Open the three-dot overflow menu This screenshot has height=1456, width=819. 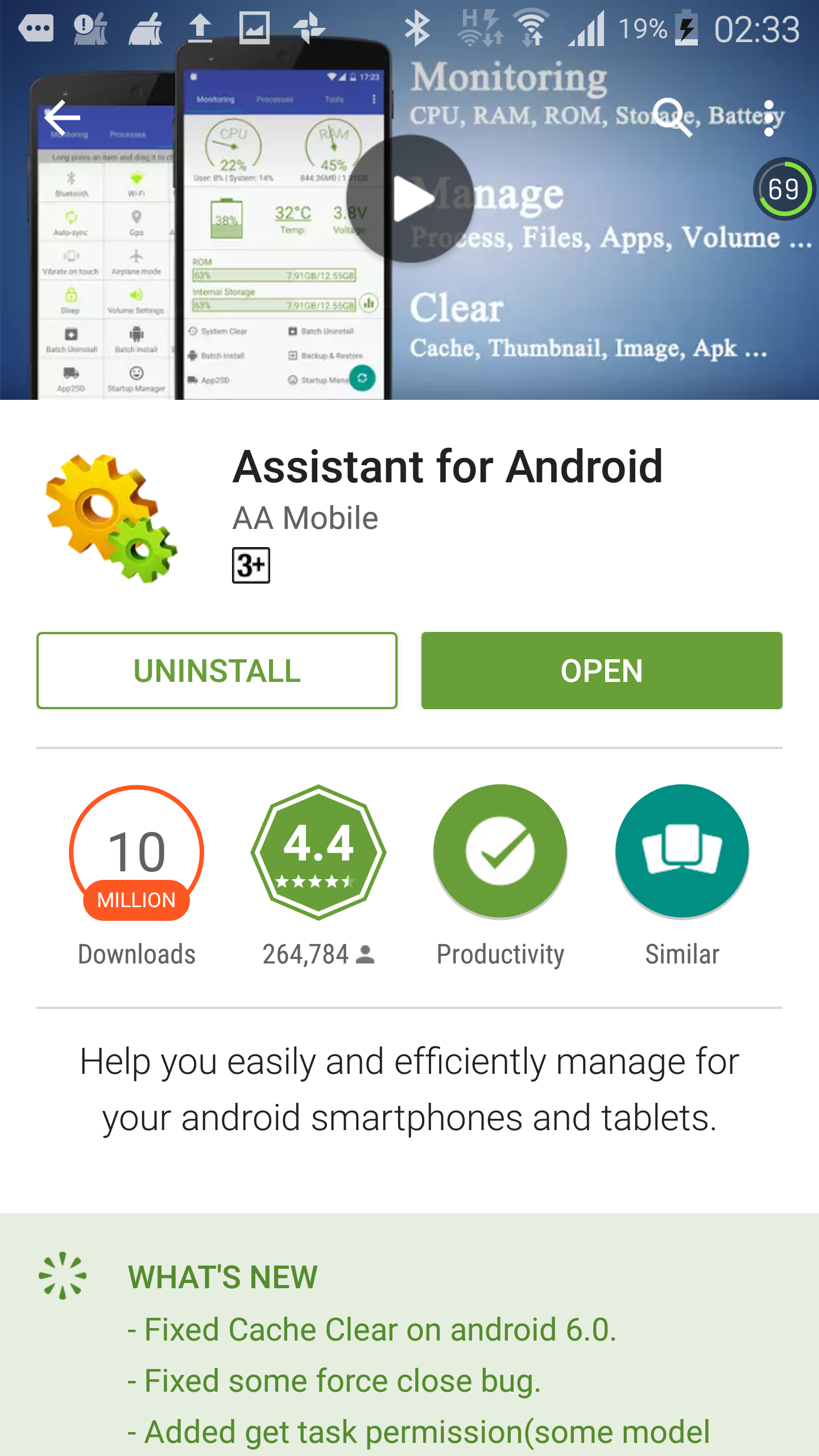point(769,118)
